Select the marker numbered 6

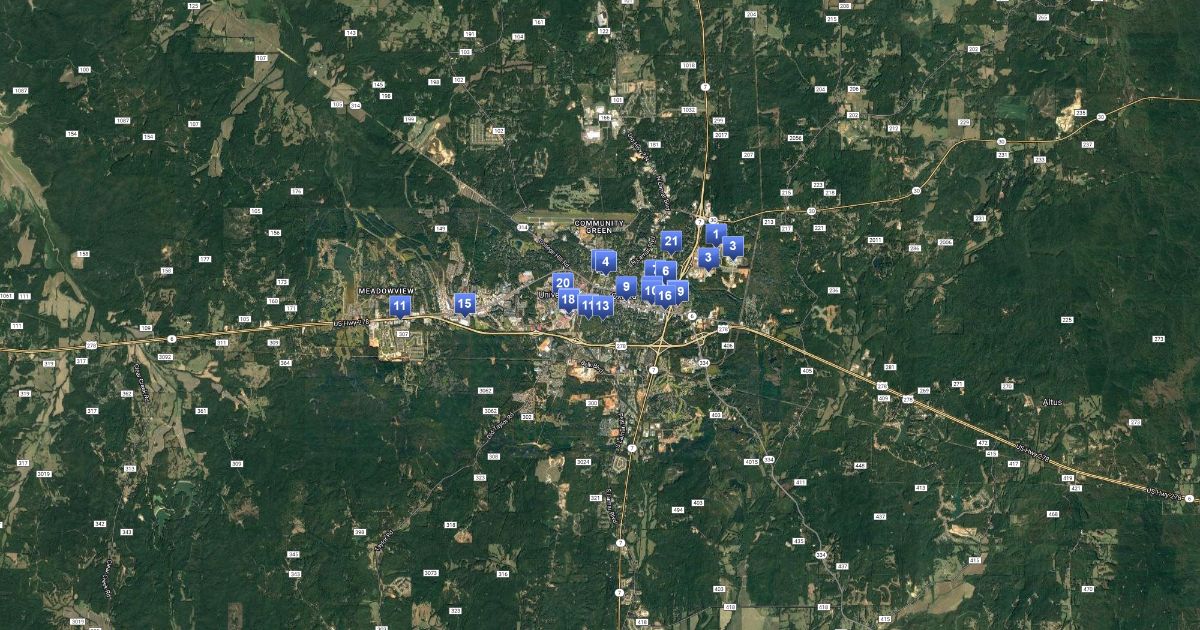666,271
